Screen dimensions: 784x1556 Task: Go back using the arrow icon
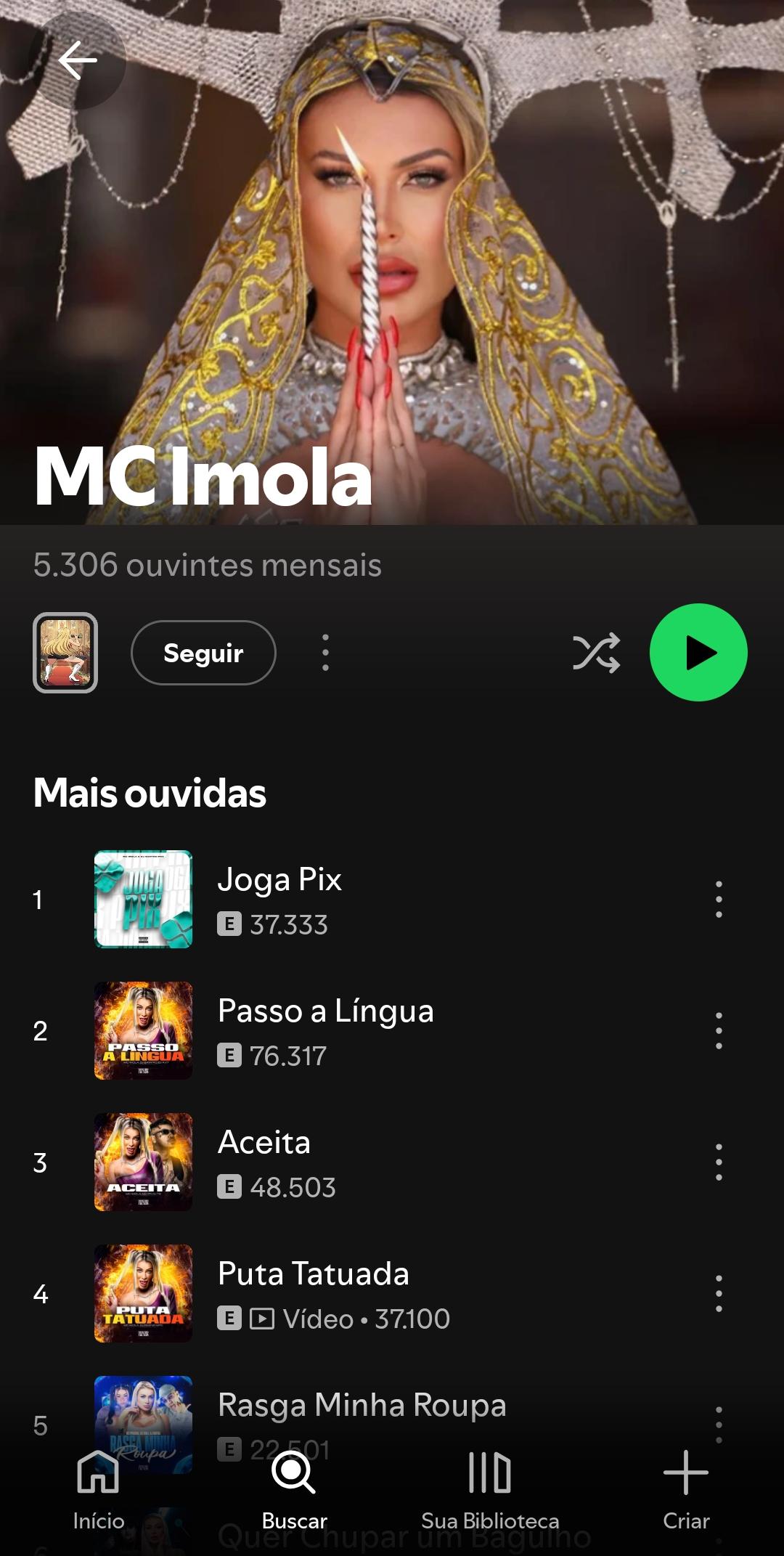(78, 60)
